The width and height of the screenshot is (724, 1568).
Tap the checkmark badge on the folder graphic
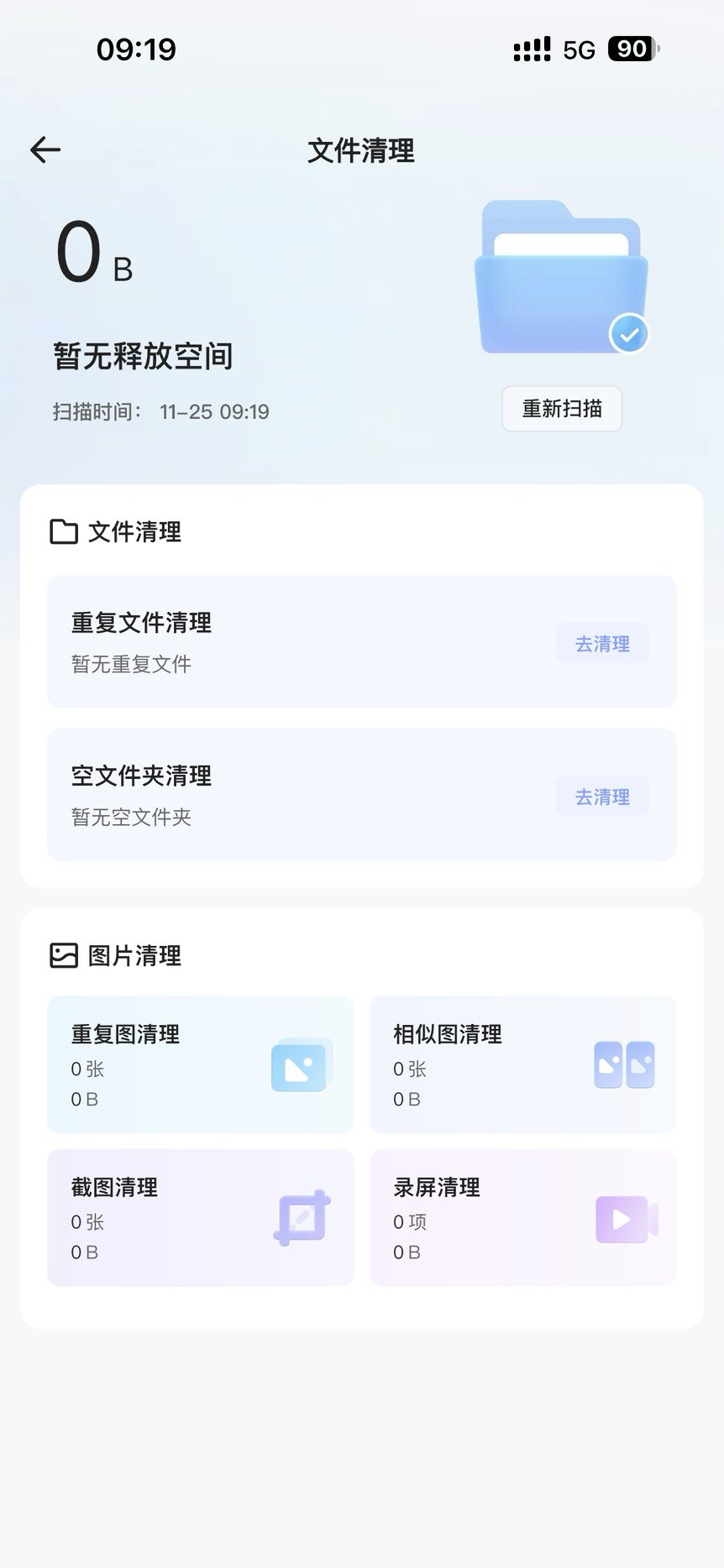pyautogui.click(x=628, y=333)
